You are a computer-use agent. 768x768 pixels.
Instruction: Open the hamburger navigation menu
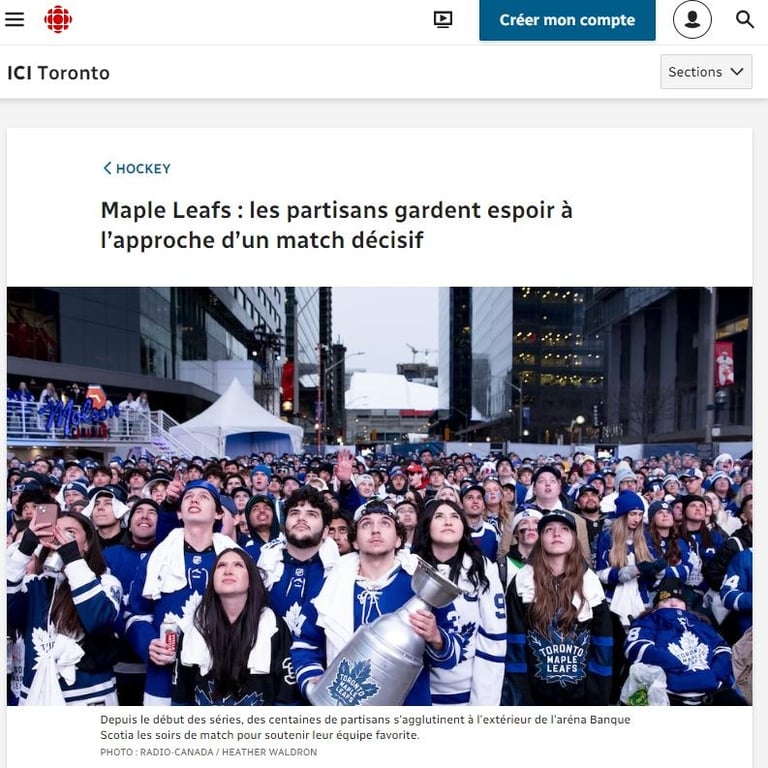14,19
